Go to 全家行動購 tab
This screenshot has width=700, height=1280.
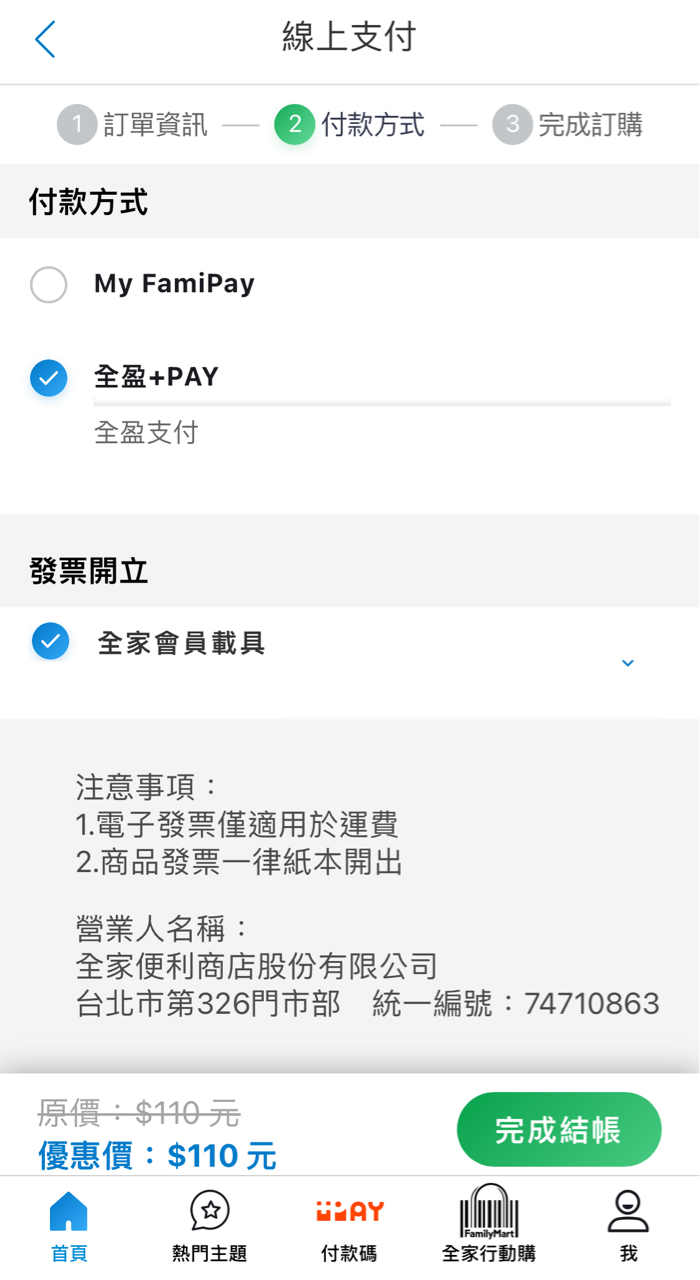[489, 1225]
